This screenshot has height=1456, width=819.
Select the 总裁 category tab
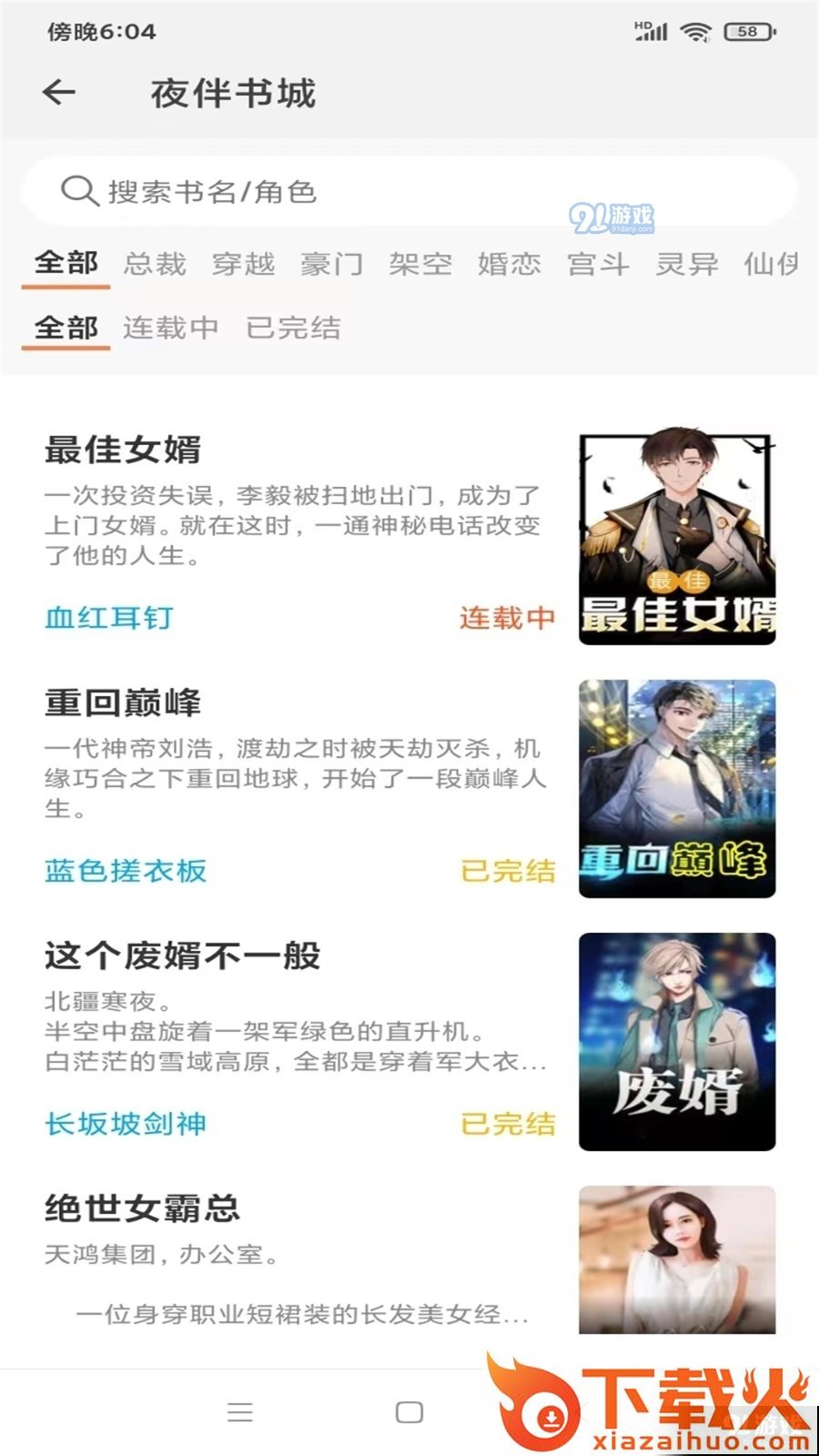point(155,264)
